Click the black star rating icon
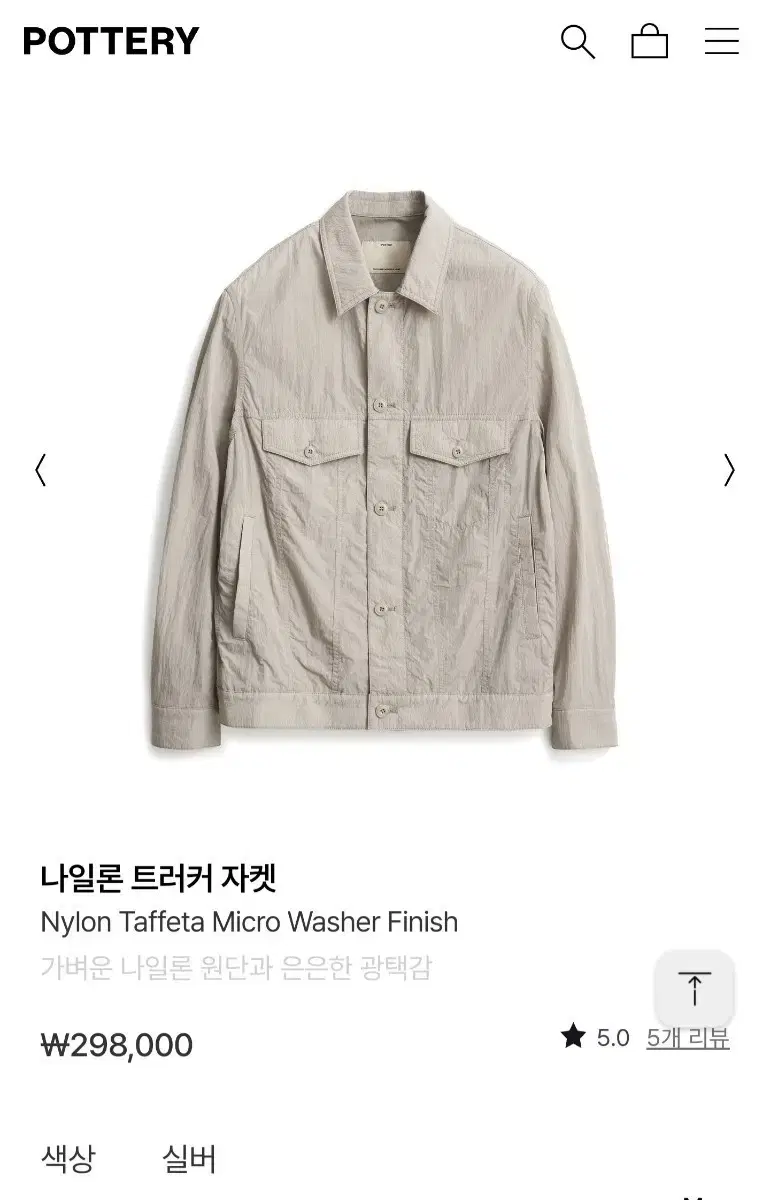770x1200 pixels. click(573, 1036)
